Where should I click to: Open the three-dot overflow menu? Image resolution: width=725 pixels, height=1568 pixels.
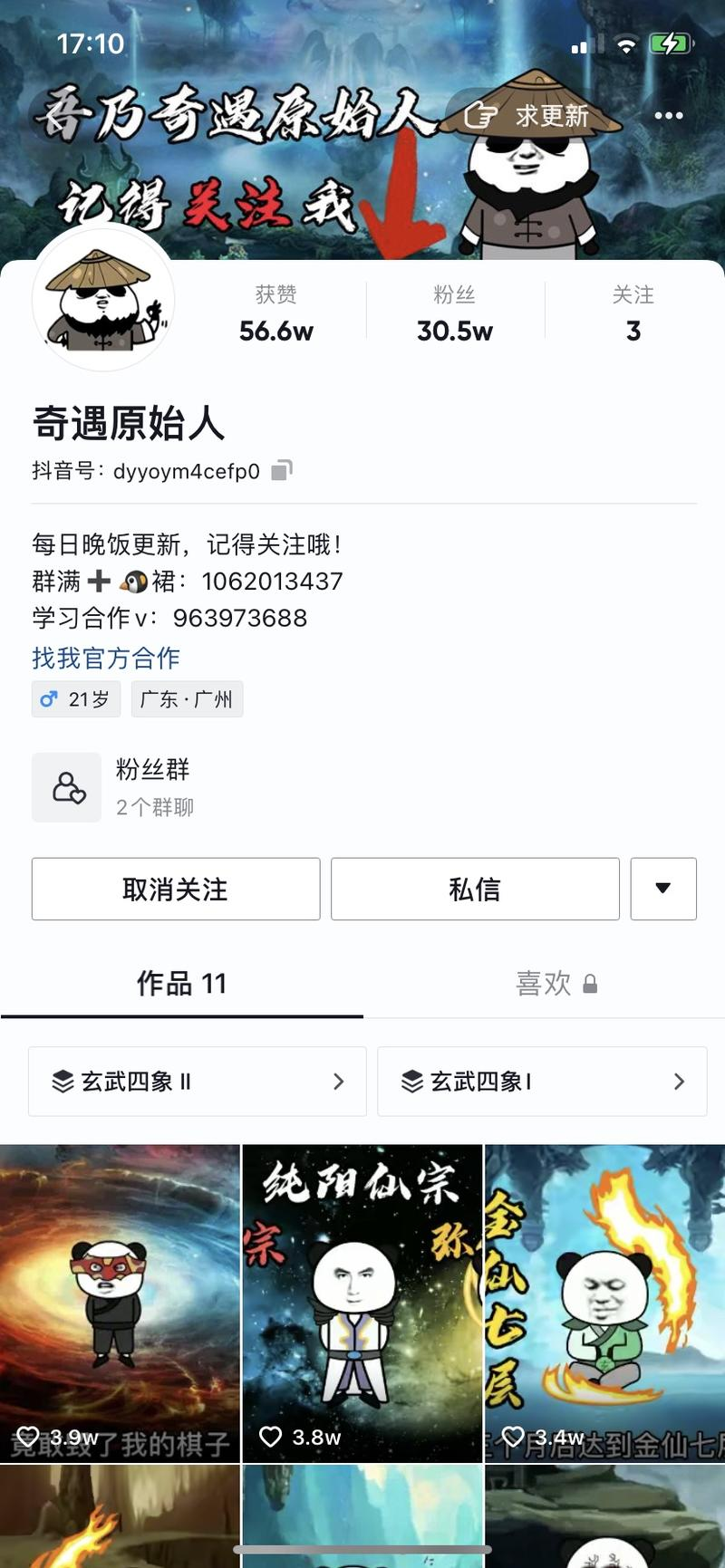[669, 116]
